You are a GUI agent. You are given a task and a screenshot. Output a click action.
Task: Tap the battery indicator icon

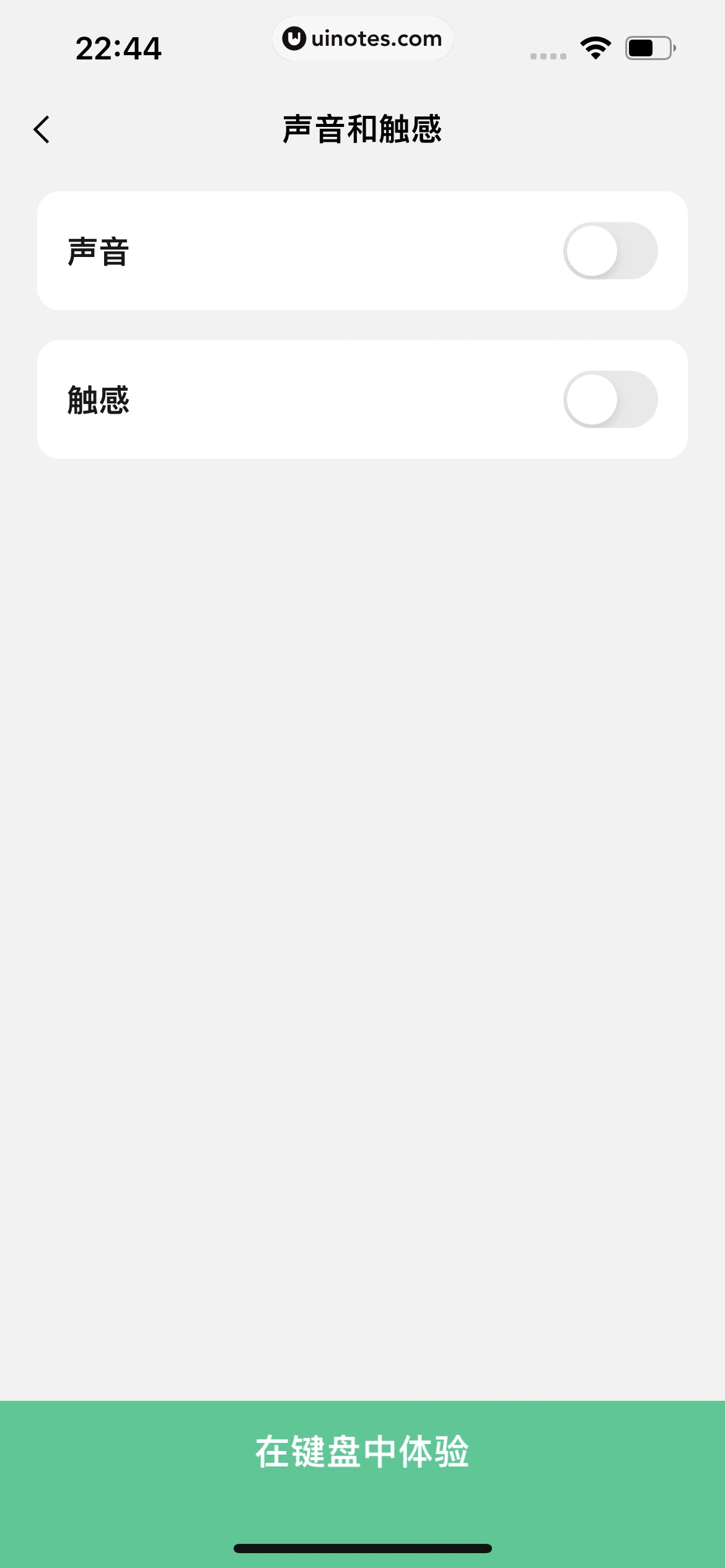click(649, 46)
